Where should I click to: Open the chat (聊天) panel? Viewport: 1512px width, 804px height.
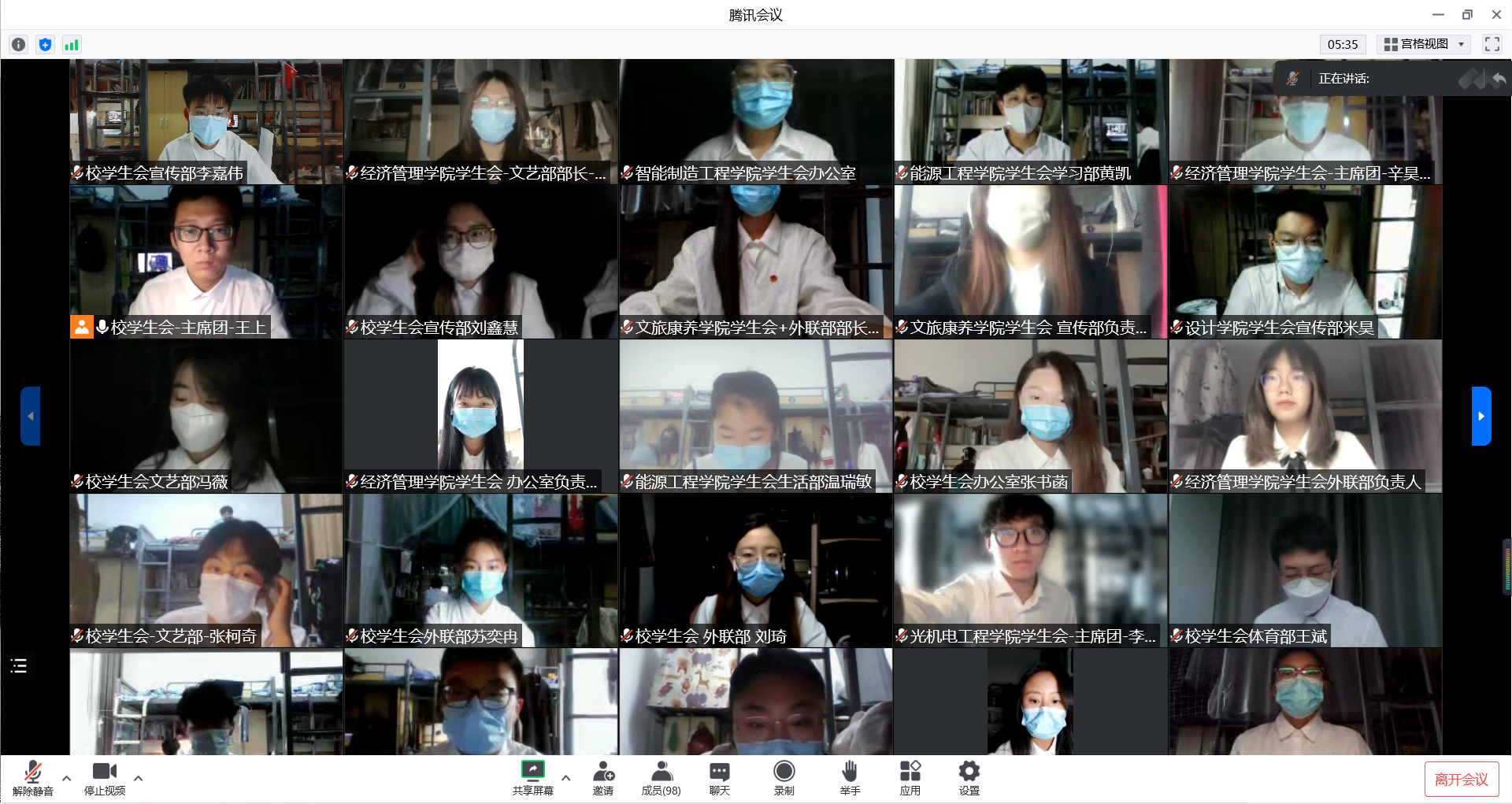click(x=719, y=777)
